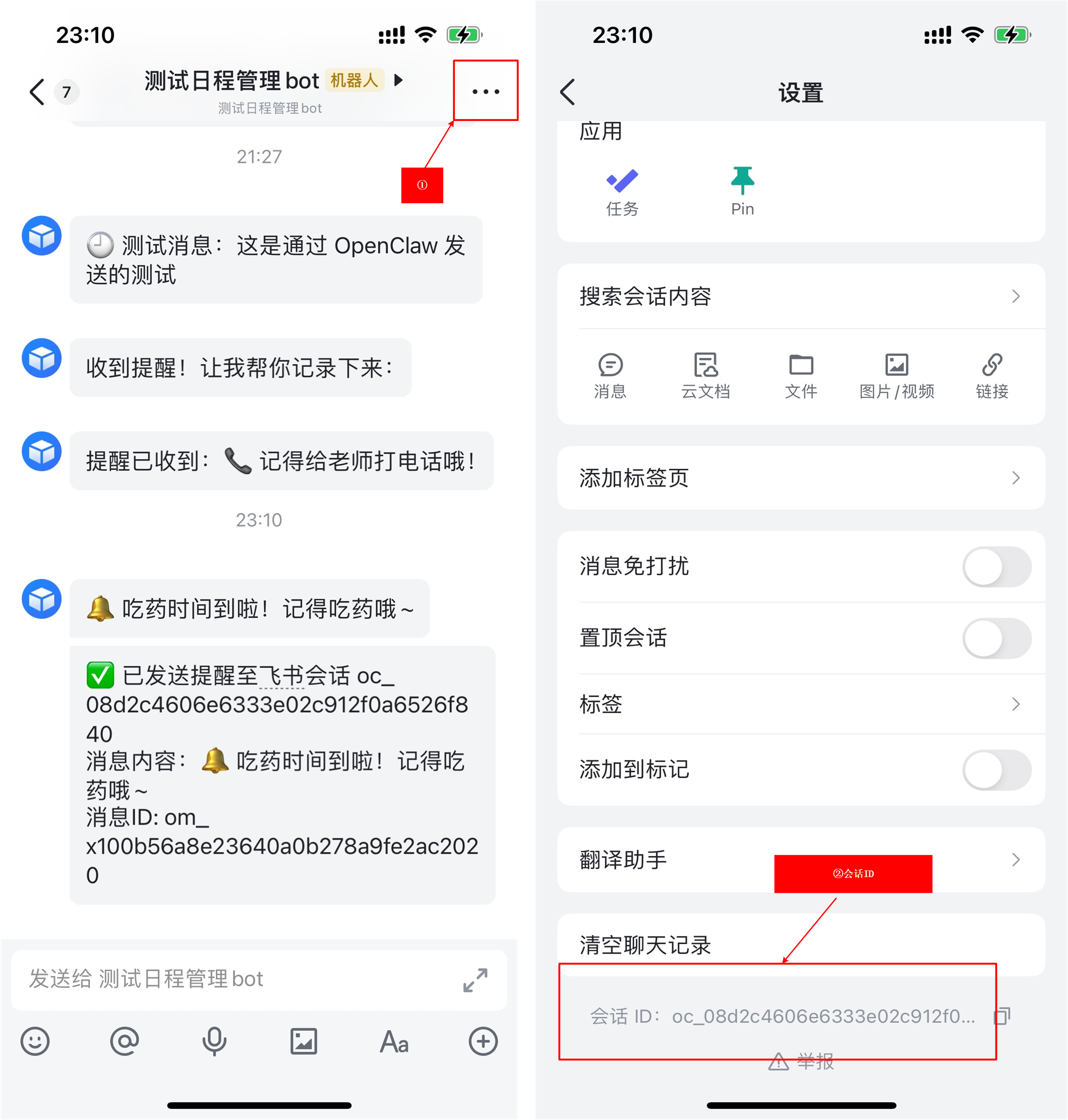Turn on 添加到标记
This screenshot has width=1068, height=1120.
coord(996,769)
